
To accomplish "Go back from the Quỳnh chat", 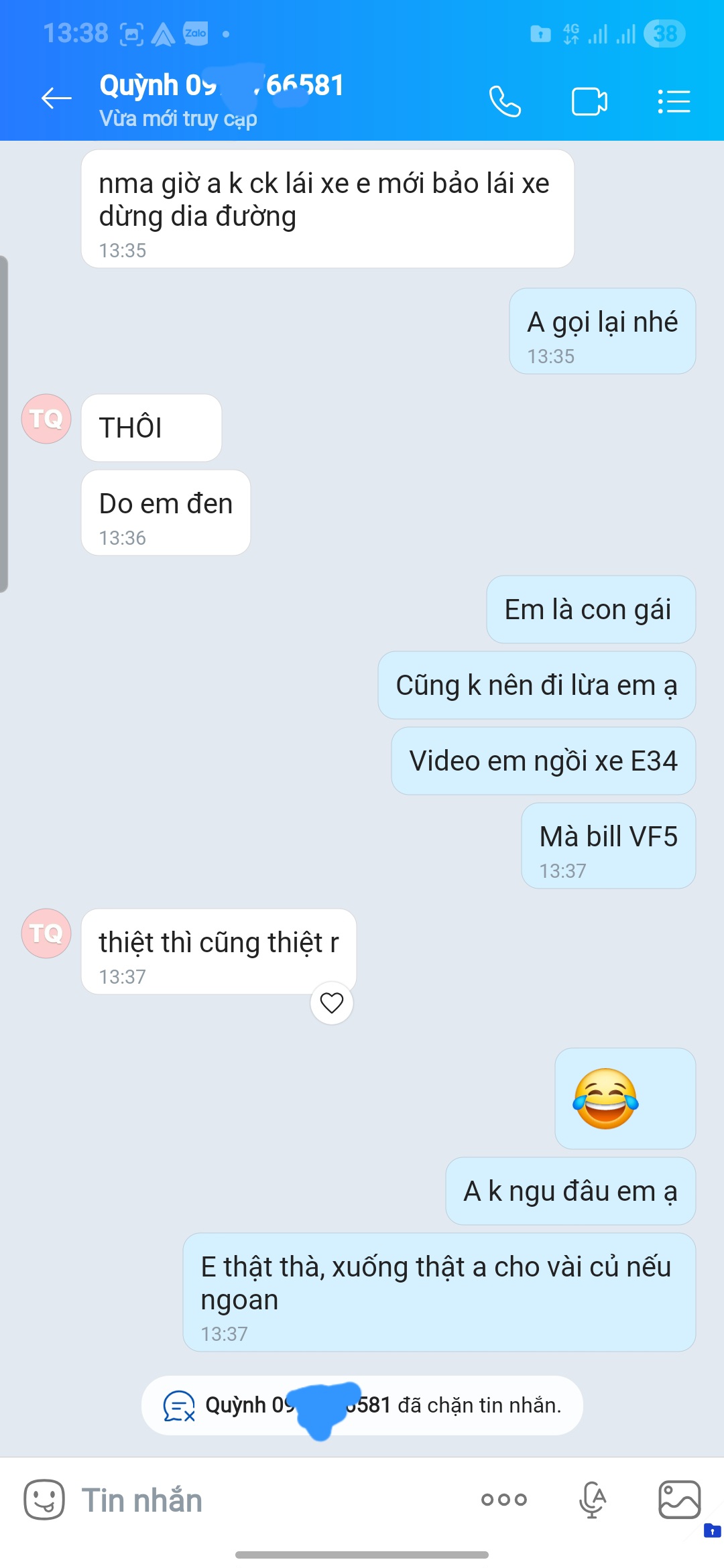I will [56, 99].
